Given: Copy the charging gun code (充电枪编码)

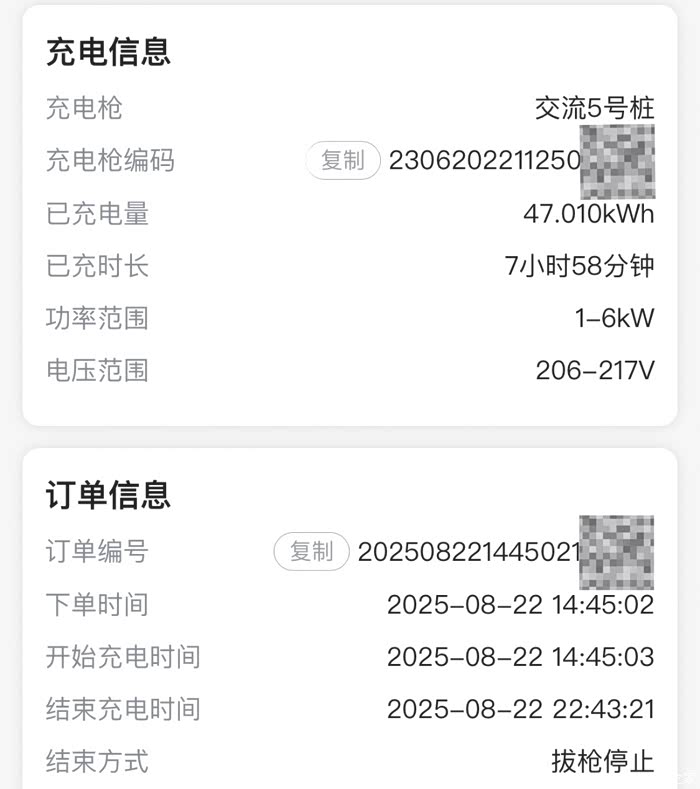Looking at the screenshot, I should click(x=343, y=160).
